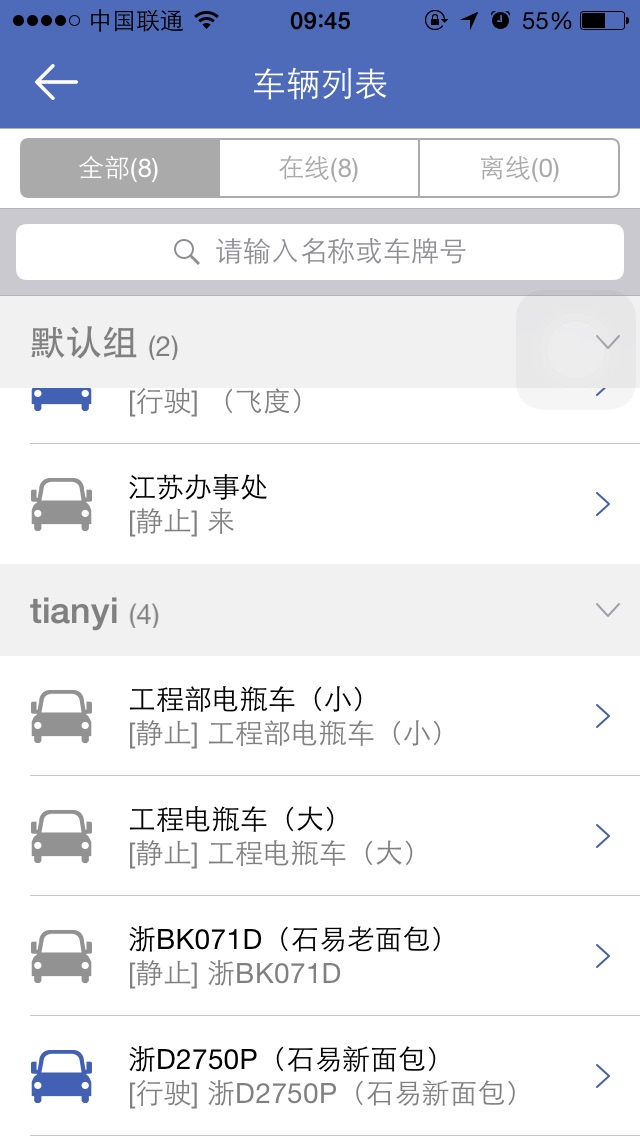The width and height of the screenshot is (640, 1136).
Task: View vehicle 浙D2750P（石易新面包）
Action: pyautogui.click(x=320, y=1076)
